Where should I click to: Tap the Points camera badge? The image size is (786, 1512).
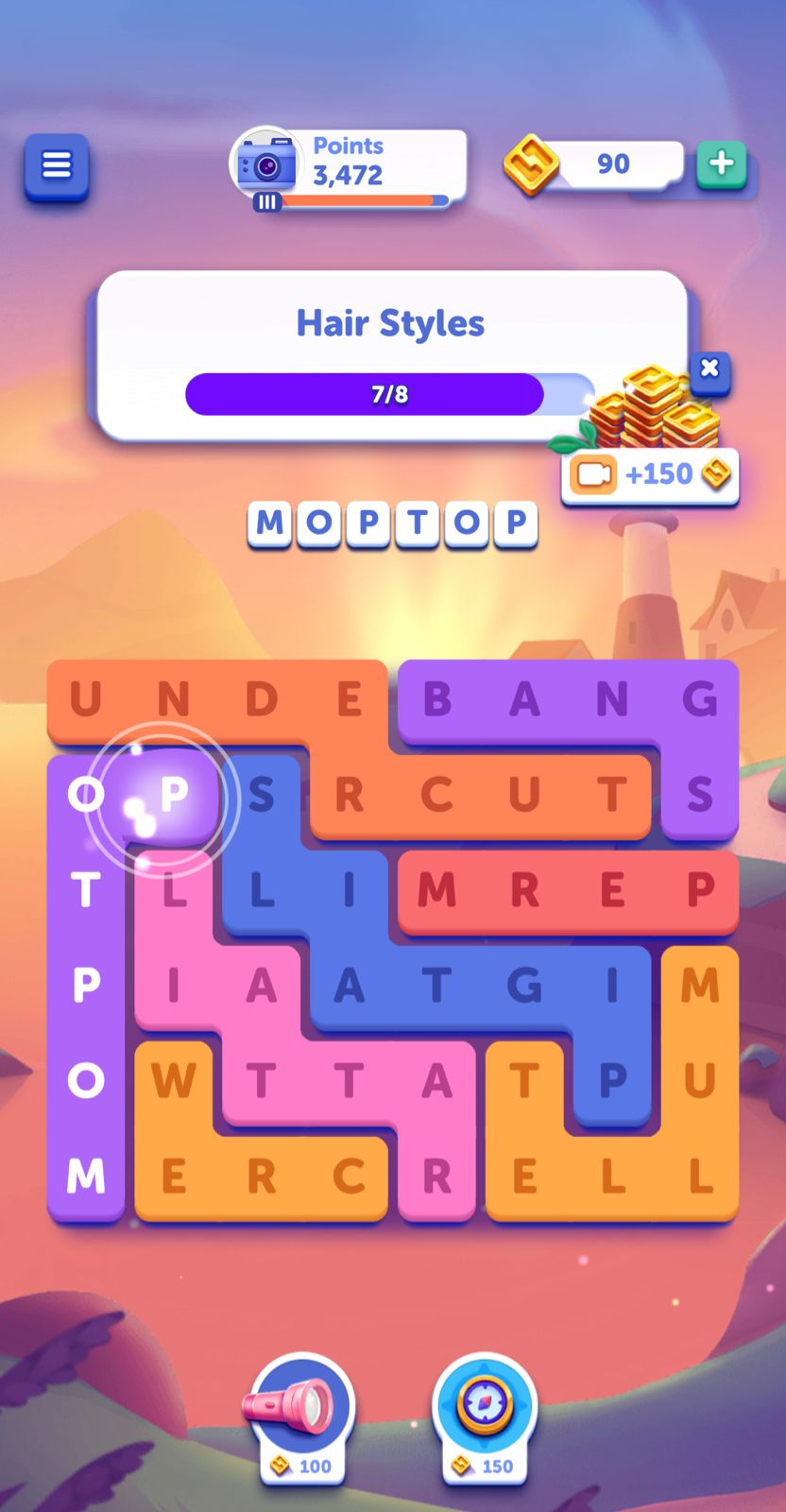267,166
